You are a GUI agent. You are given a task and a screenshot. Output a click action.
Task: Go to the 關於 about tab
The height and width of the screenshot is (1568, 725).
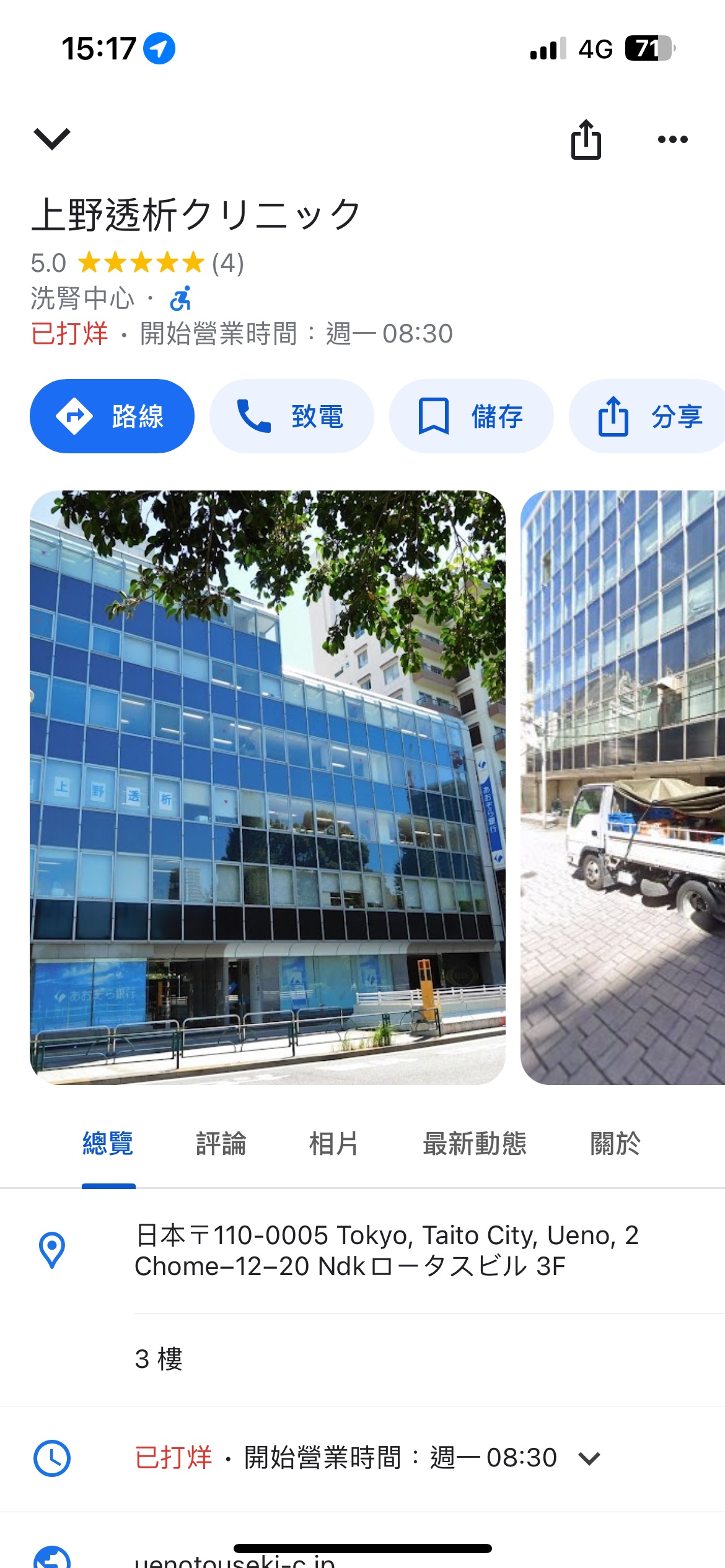tap(615, 1143)
